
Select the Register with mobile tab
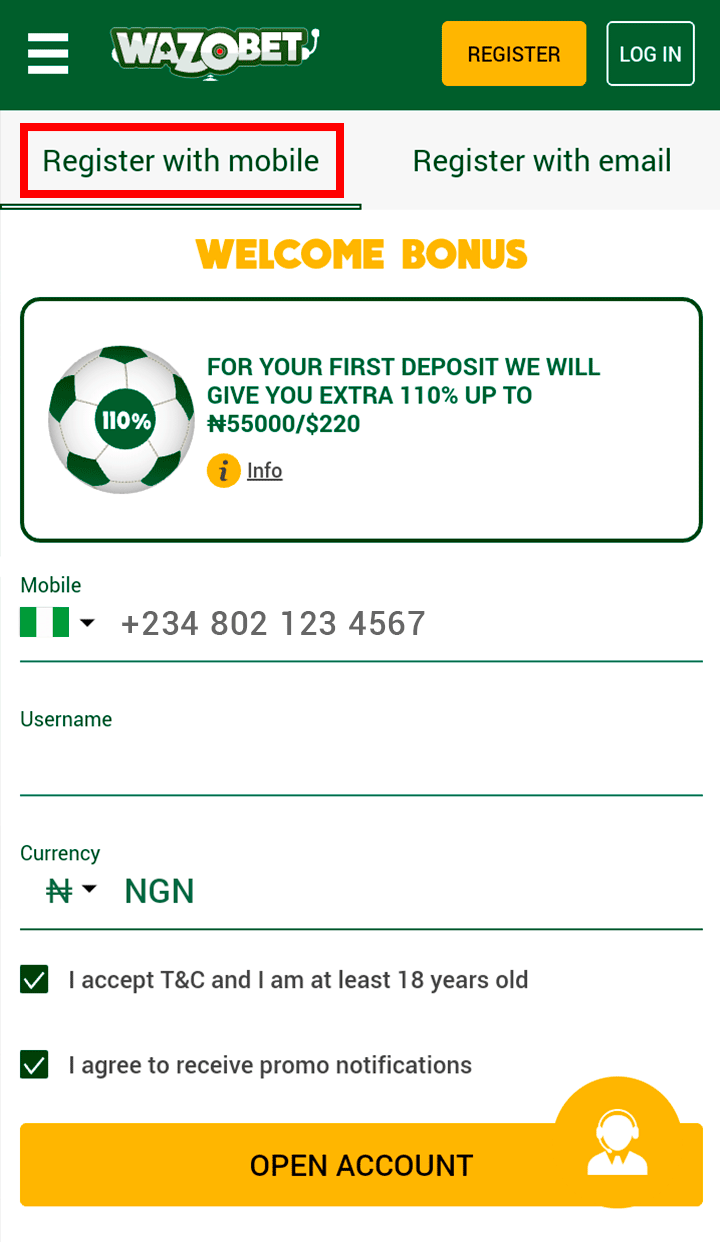(x=181, y=161)
